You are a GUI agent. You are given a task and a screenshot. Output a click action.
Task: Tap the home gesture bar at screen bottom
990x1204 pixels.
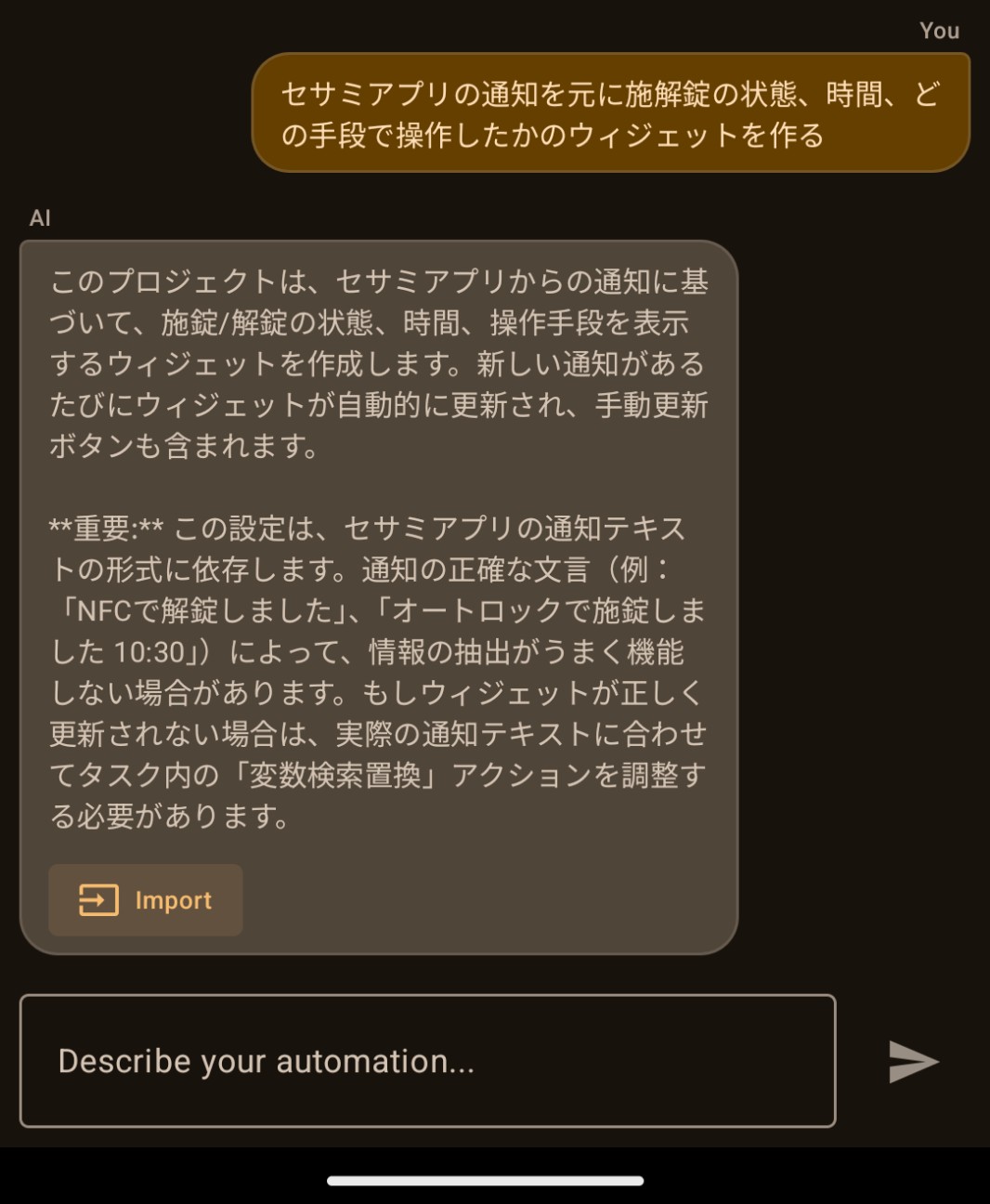coord(495,1181)
